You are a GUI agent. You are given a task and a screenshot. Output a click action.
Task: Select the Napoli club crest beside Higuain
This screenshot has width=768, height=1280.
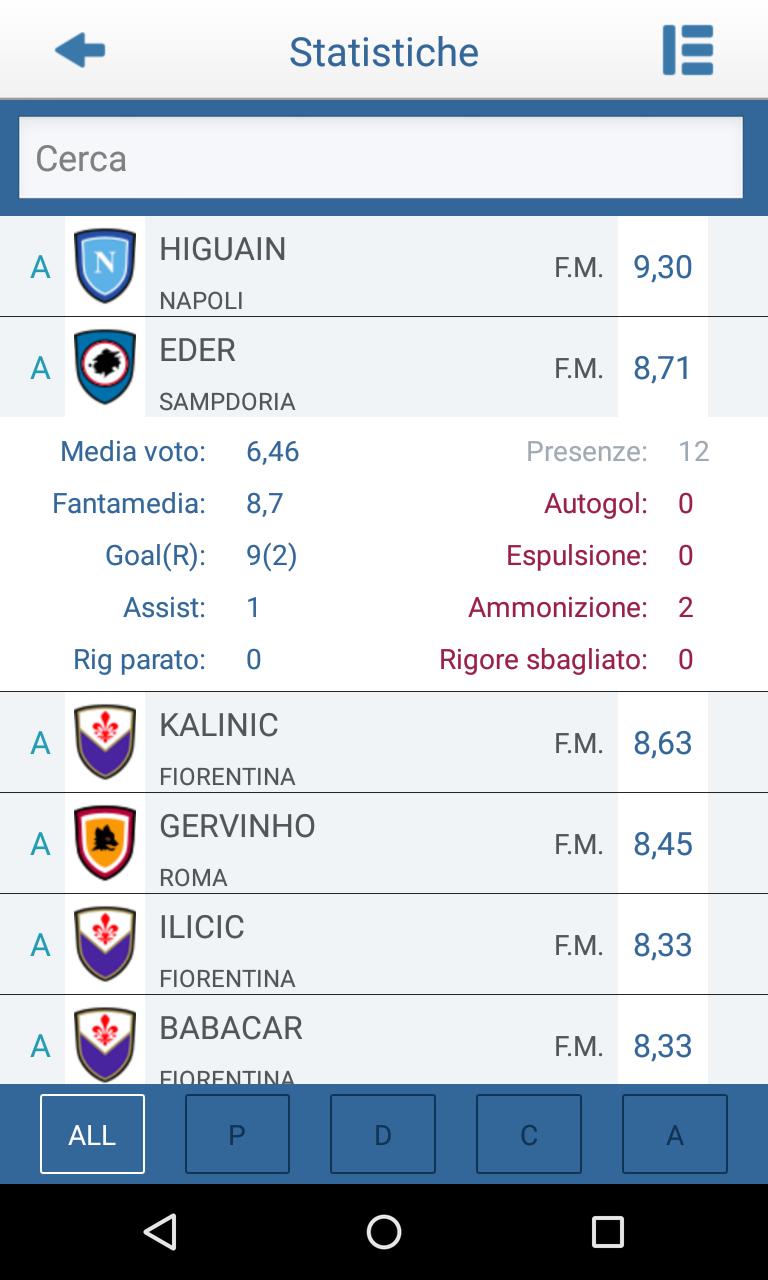105,266
